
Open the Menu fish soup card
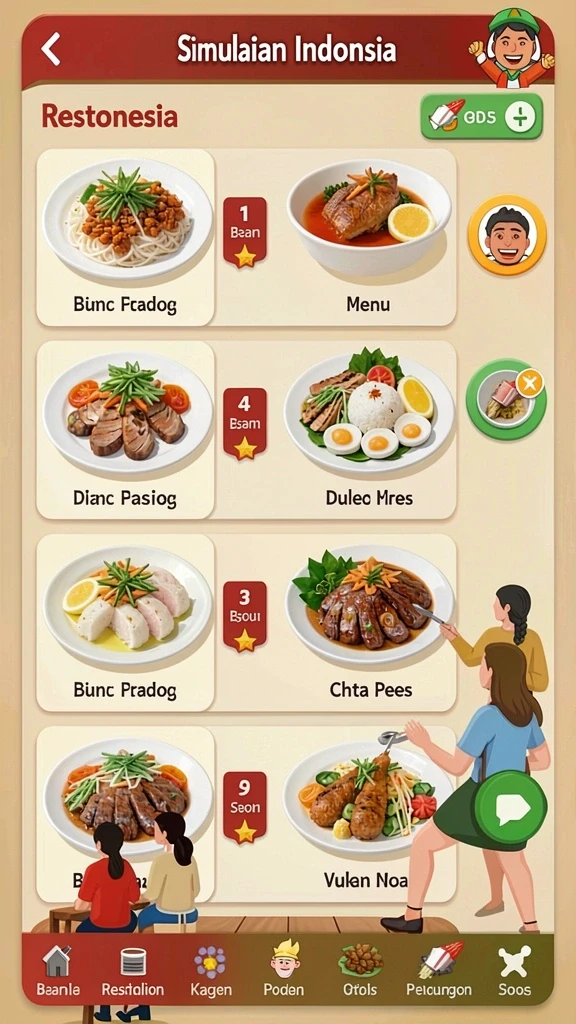(368, 237)
